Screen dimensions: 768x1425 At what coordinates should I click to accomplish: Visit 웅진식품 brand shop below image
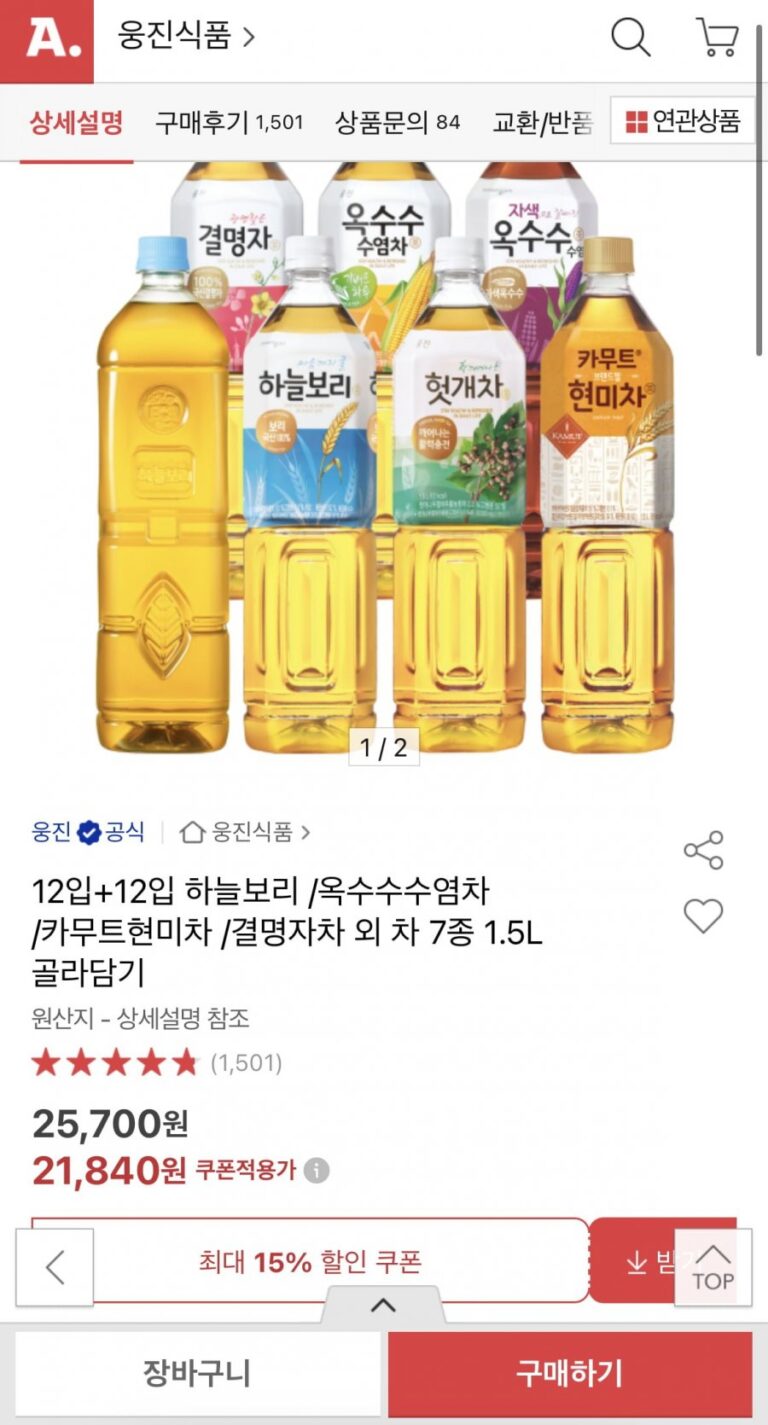coord(245,832)
